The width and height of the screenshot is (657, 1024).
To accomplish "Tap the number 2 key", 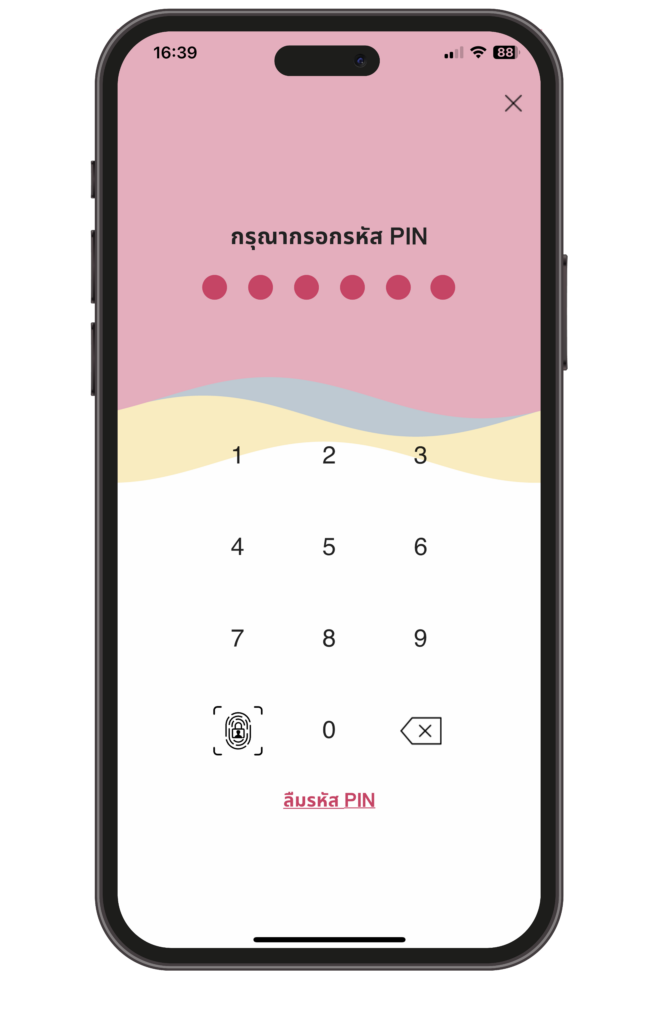I will pos(329,456).
